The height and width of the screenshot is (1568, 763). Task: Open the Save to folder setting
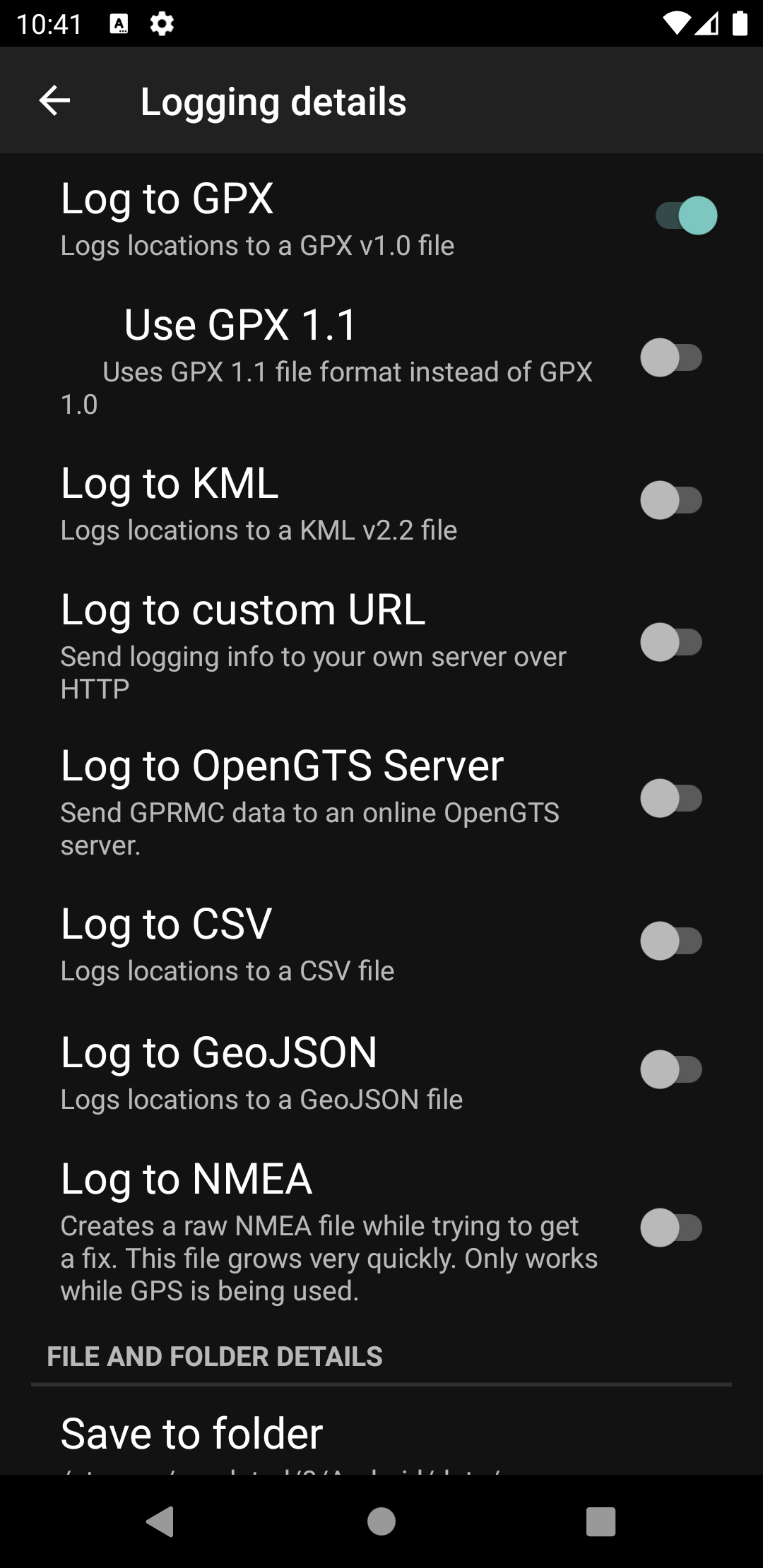coord(192,1435)
